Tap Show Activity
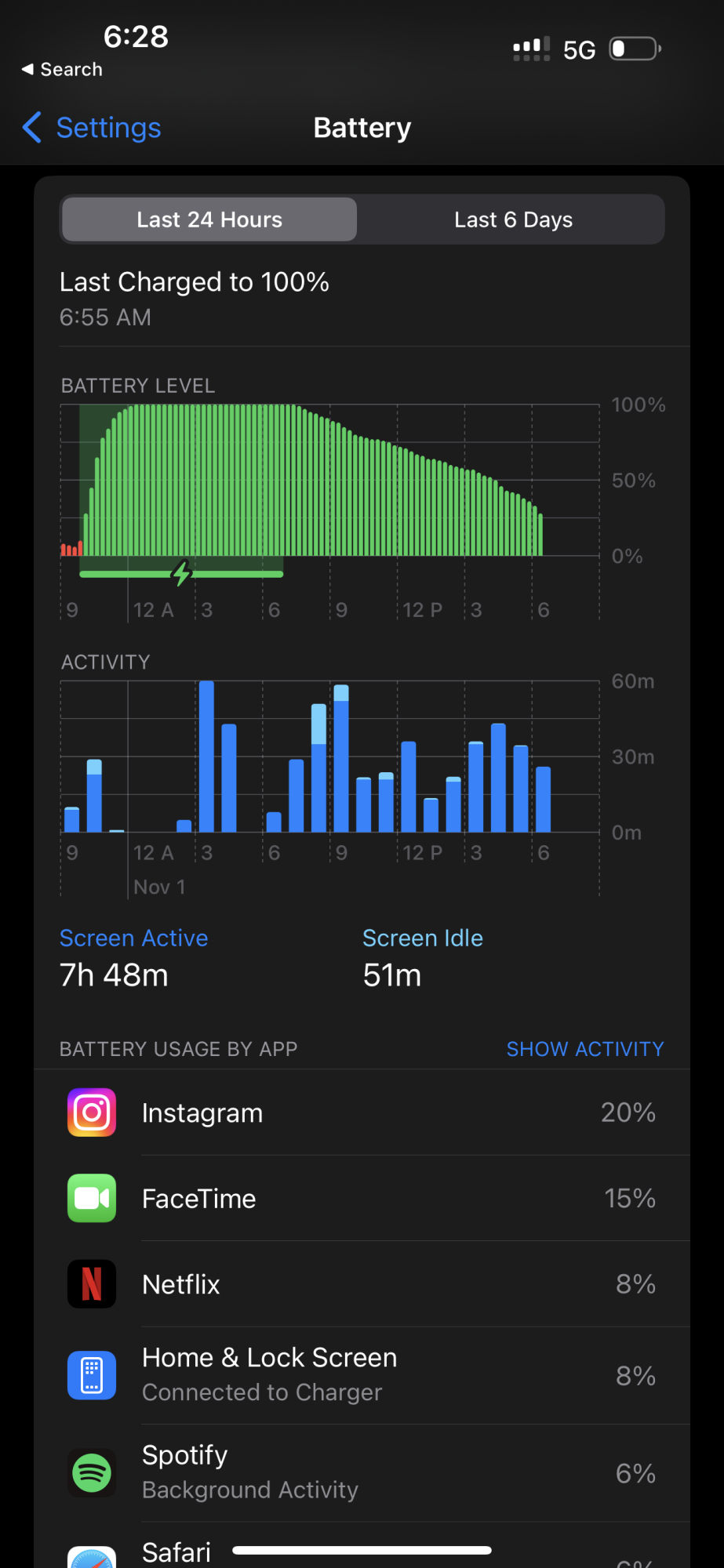The width and height of the screenshot is (724, 1568). [x=585, y=1049]
